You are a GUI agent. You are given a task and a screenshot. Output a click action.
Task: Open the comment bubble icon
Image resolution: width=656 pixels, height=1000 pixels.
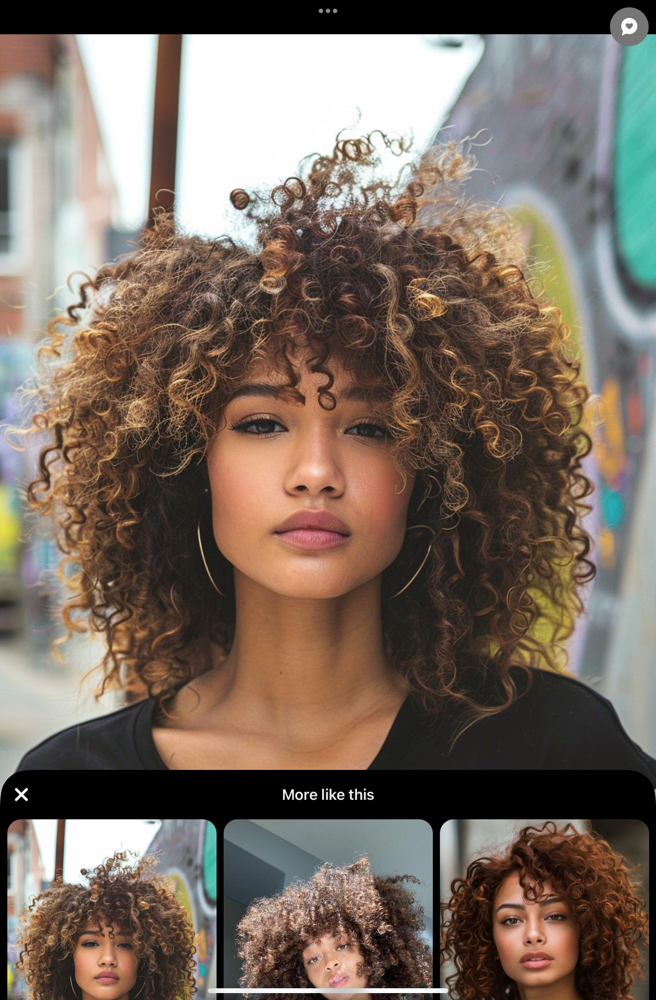[629, 27]
